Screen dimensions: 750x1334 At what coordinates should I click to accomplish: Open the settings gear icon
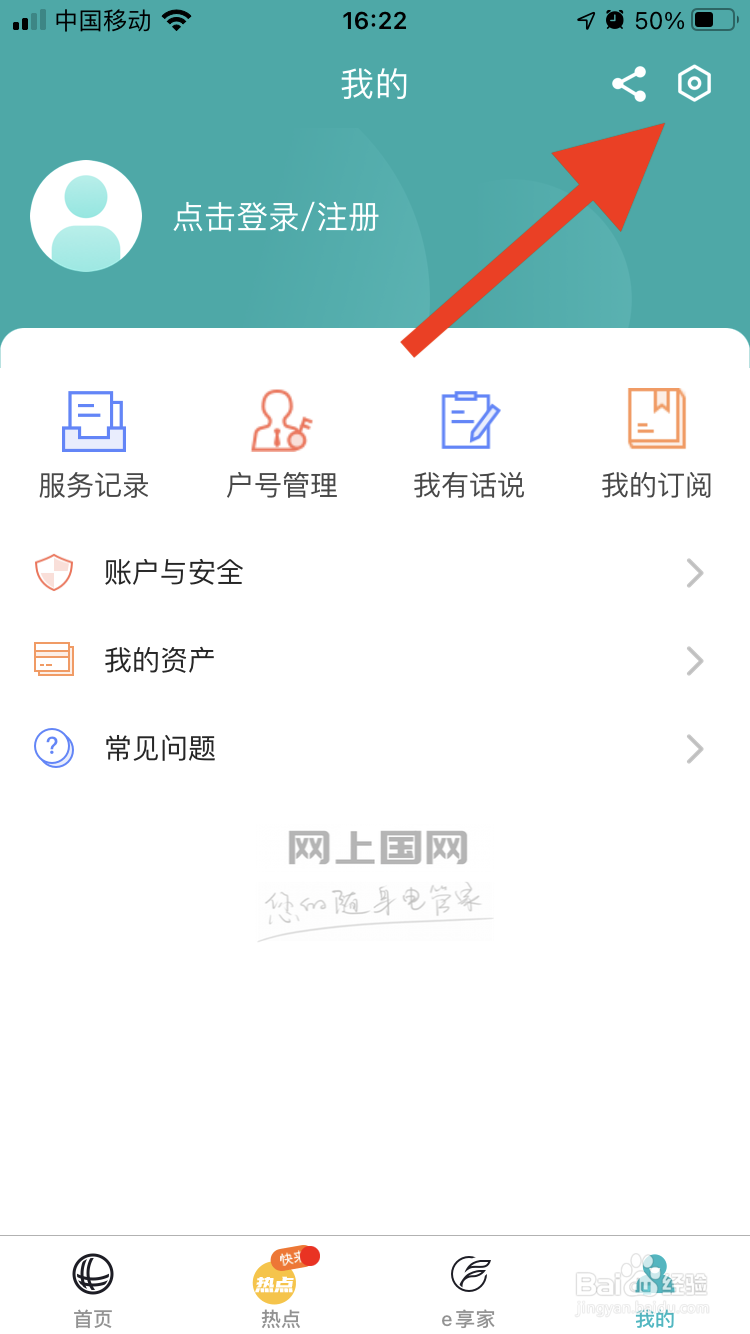click(695, 84)
